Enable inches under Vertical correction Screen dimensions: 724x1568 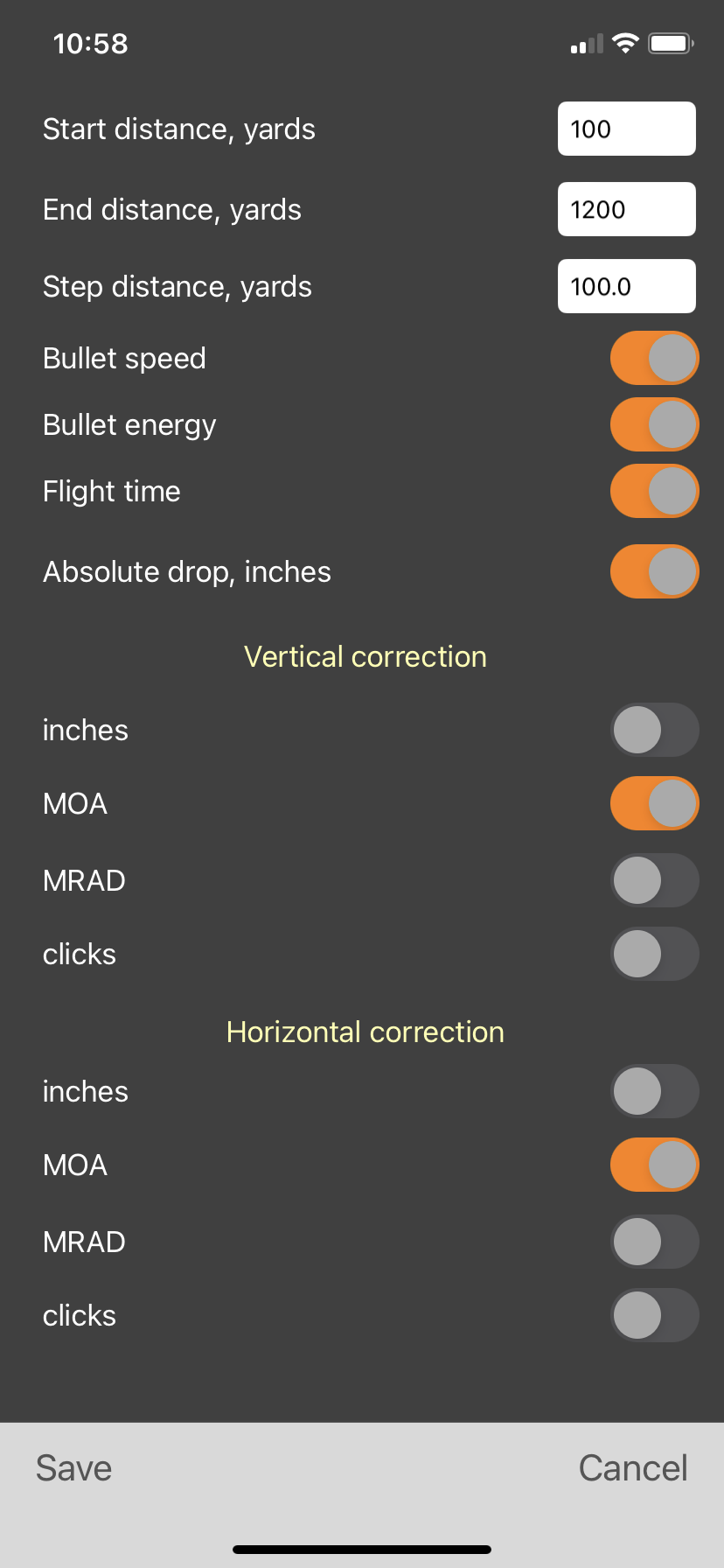click(x=654, y=730)
